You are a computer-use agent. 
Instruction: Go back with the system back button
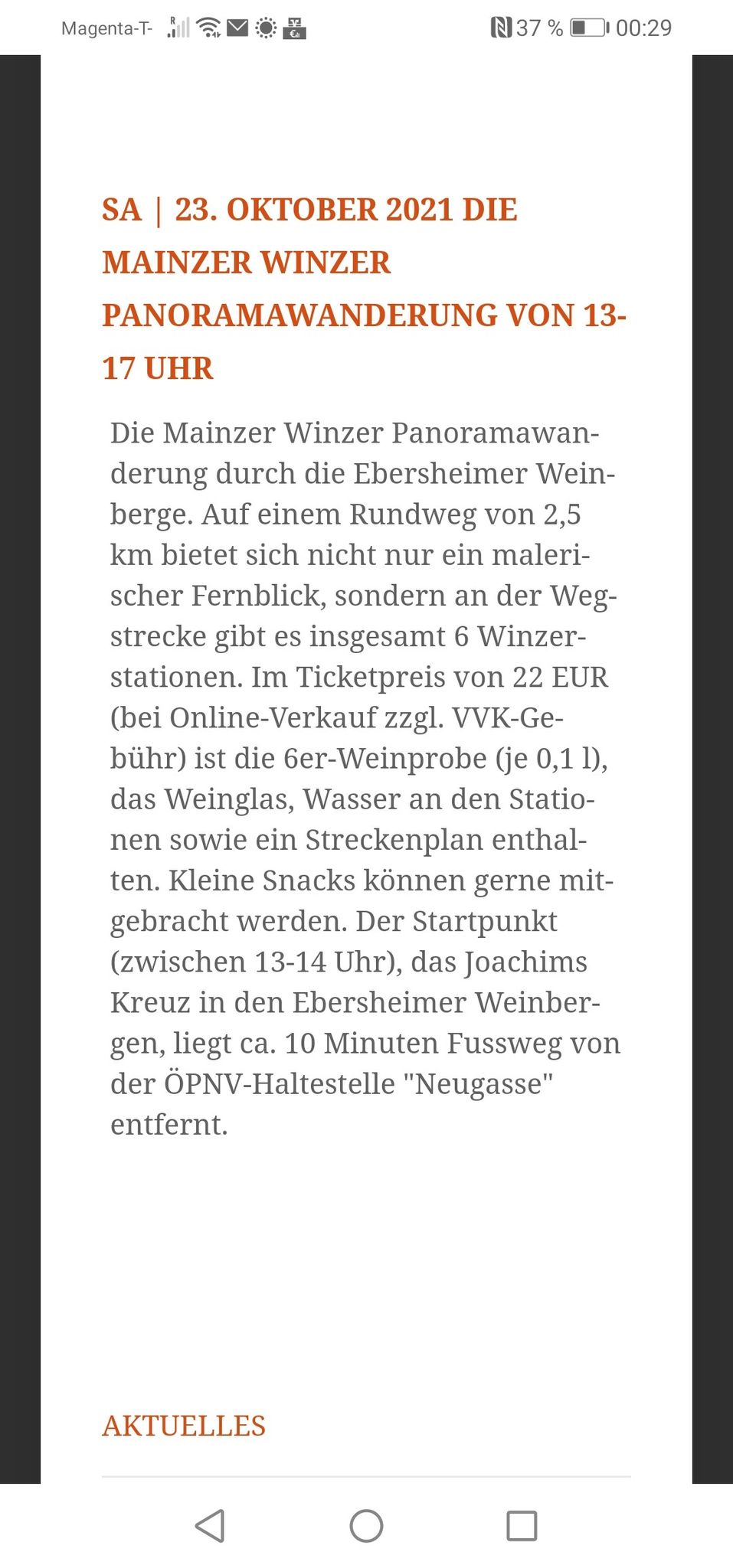coord(210,1525)
